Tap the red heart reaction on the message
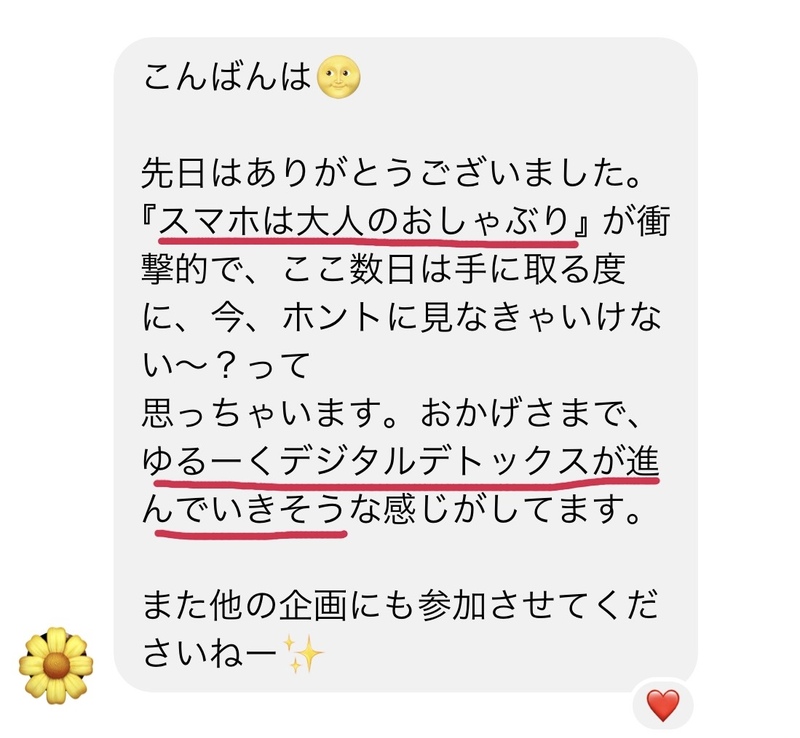 pyautogui.click(x=663, y=706)
